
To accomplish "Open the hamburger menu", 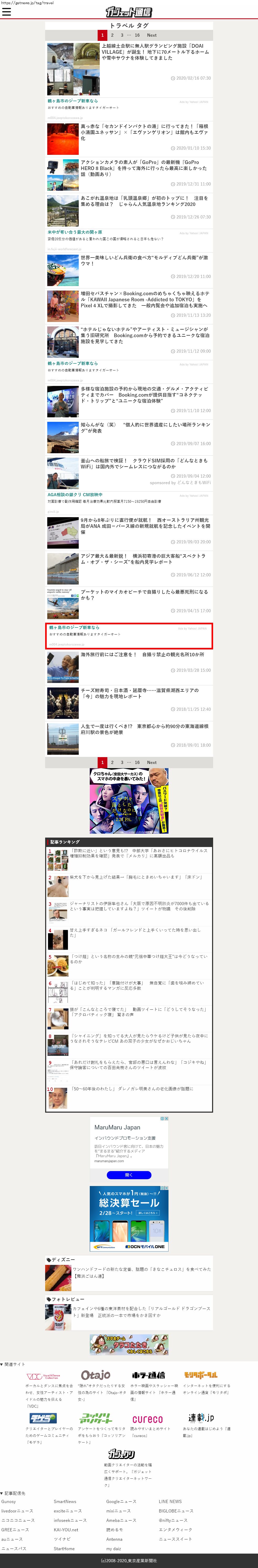I will pyautogui.click(x=7, y=12).
